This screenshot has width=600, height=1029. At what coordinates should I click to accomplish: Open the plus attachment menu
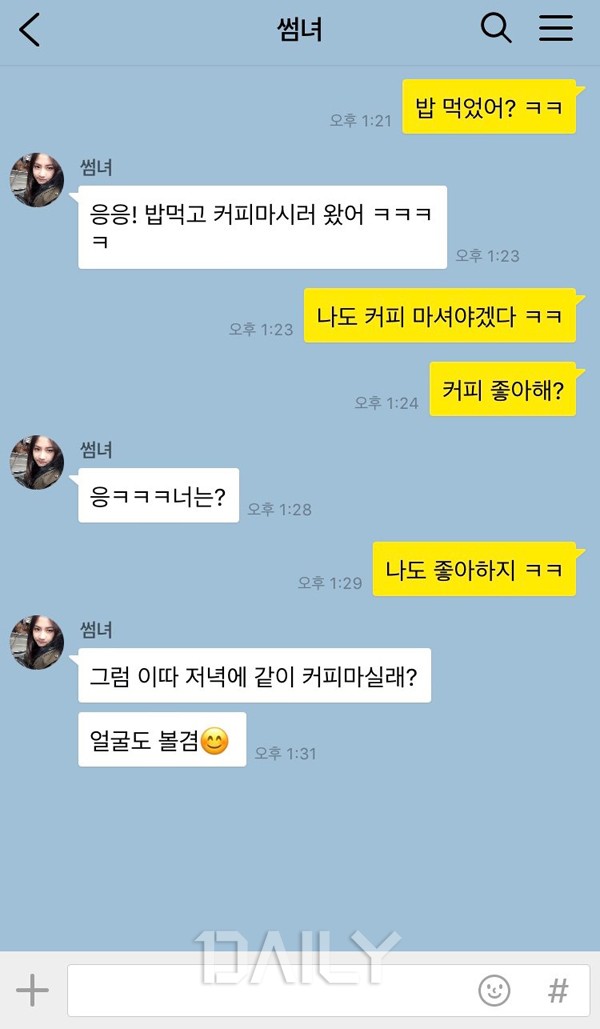pos(32,990)
